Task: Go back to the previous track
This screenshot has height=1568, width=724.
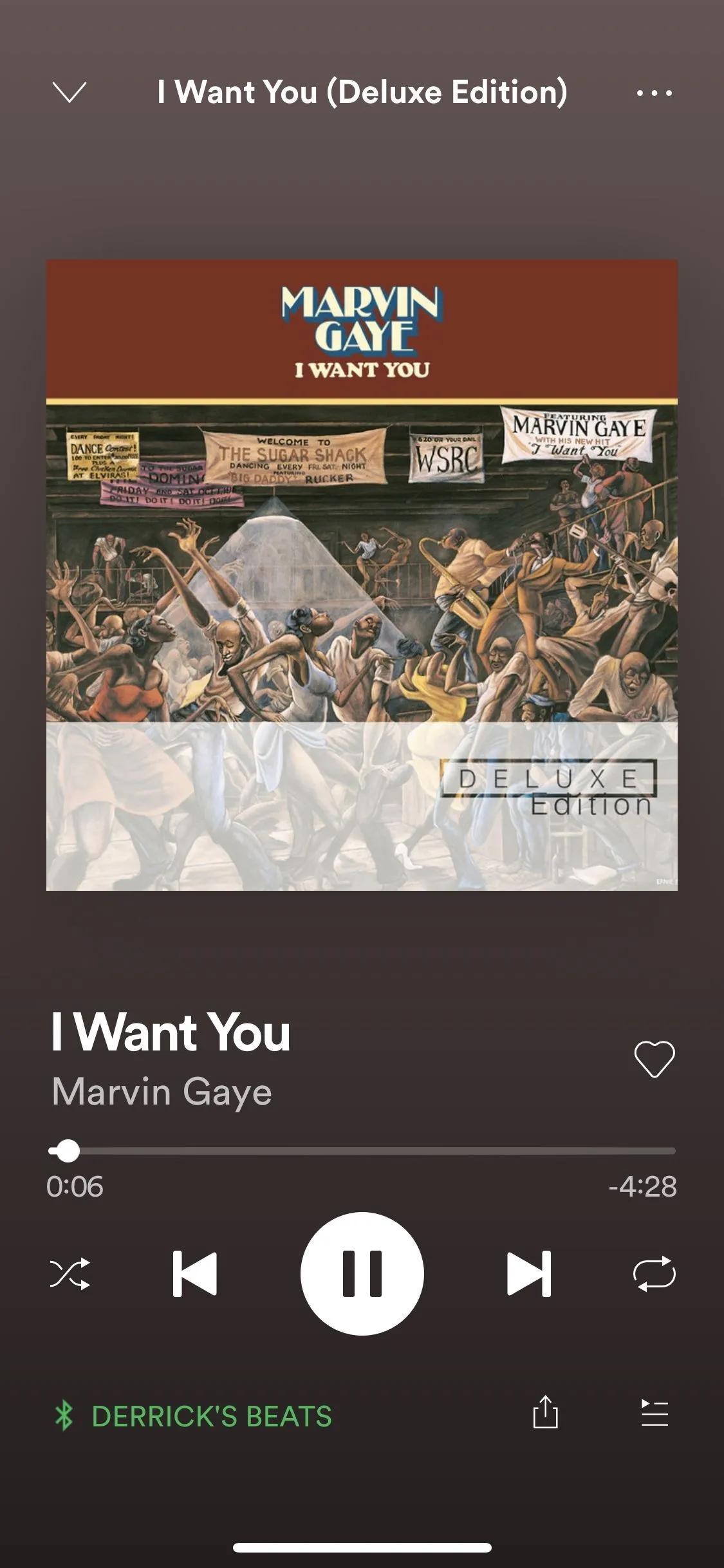Action: (x=195, y=1273)
